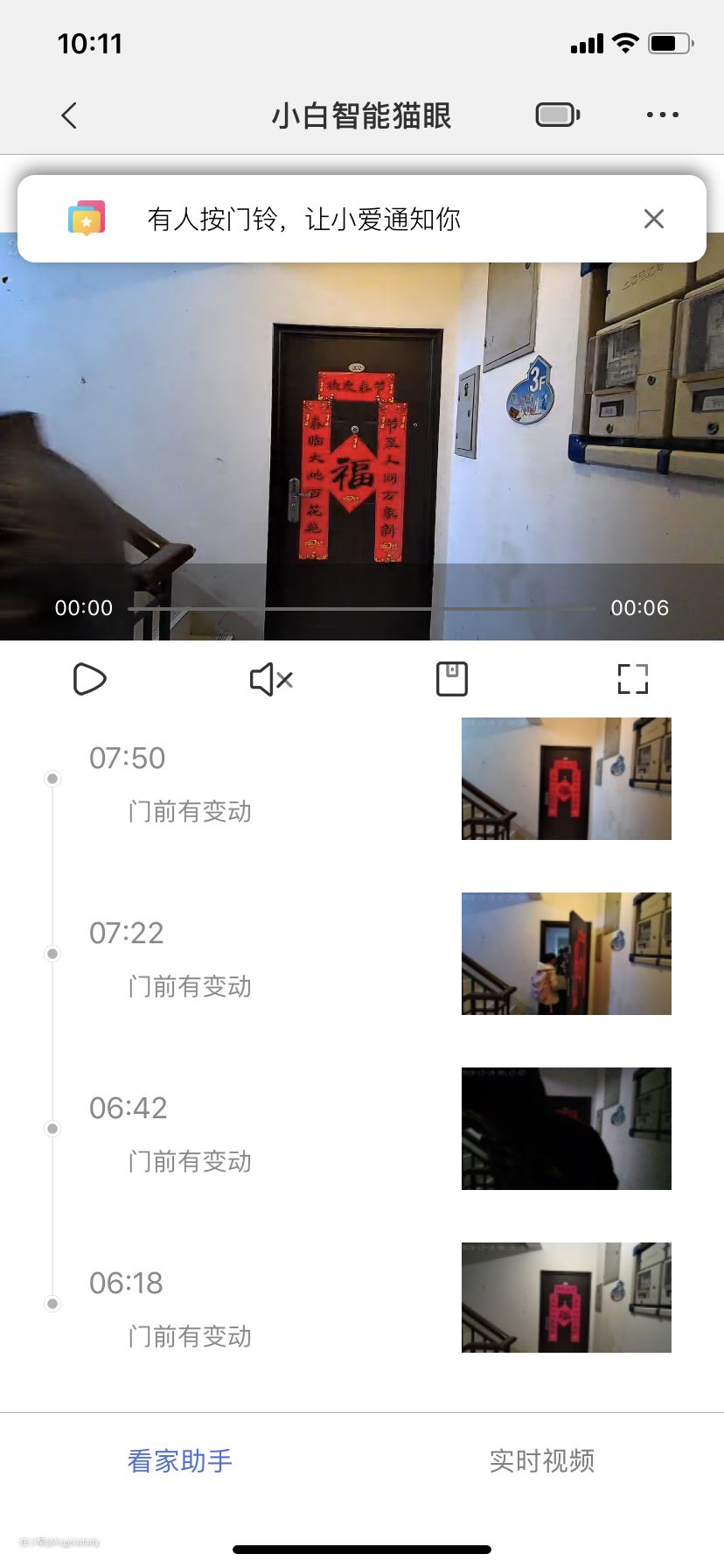724x1568 pixels.
Task: Dismiss the 有人按门铃 banner
Action: [653, 219]
